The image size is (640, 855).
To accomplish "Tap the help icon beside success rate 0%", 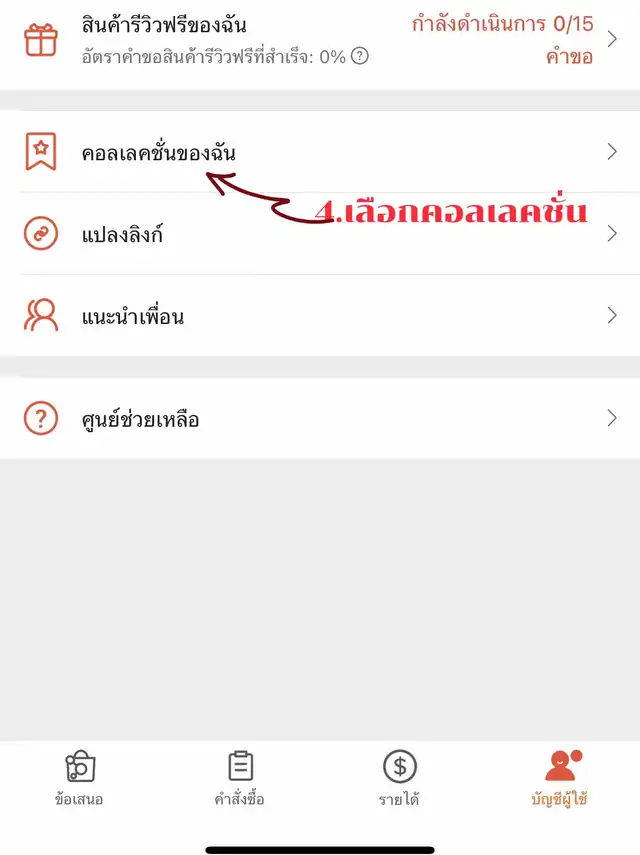I will (360, 57).
